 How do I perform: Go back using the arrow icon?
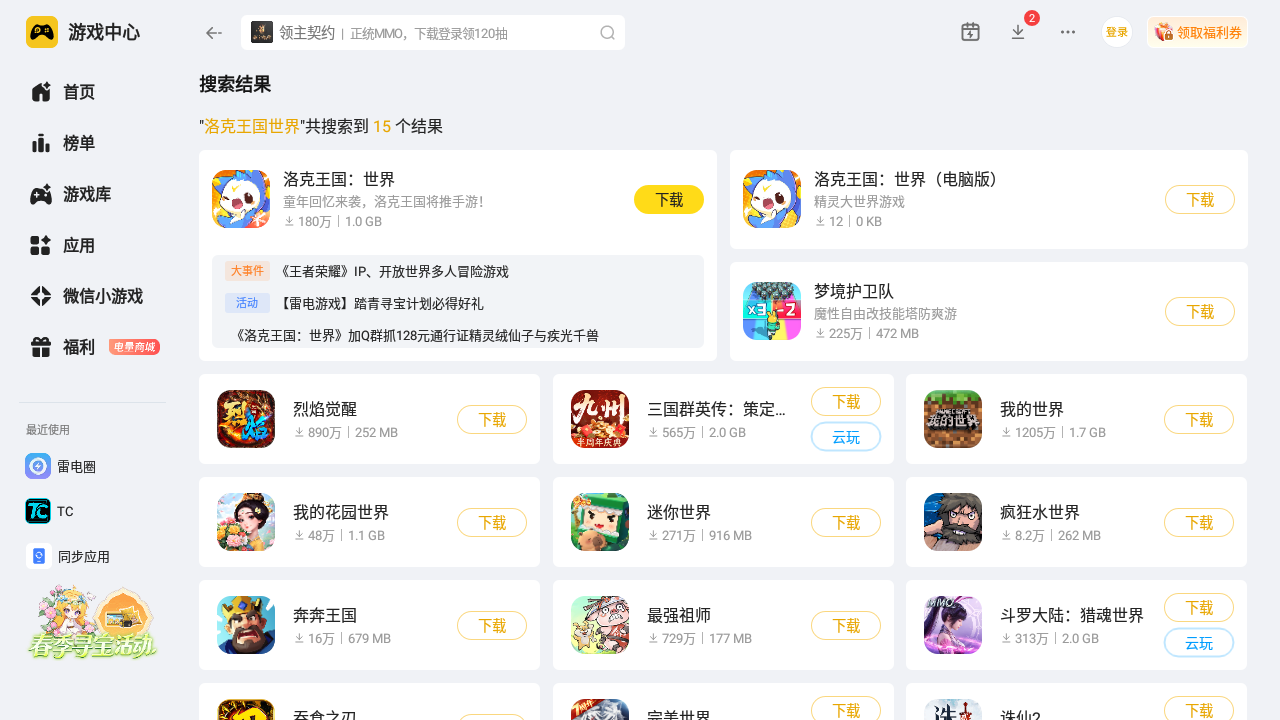pos(213,33)
